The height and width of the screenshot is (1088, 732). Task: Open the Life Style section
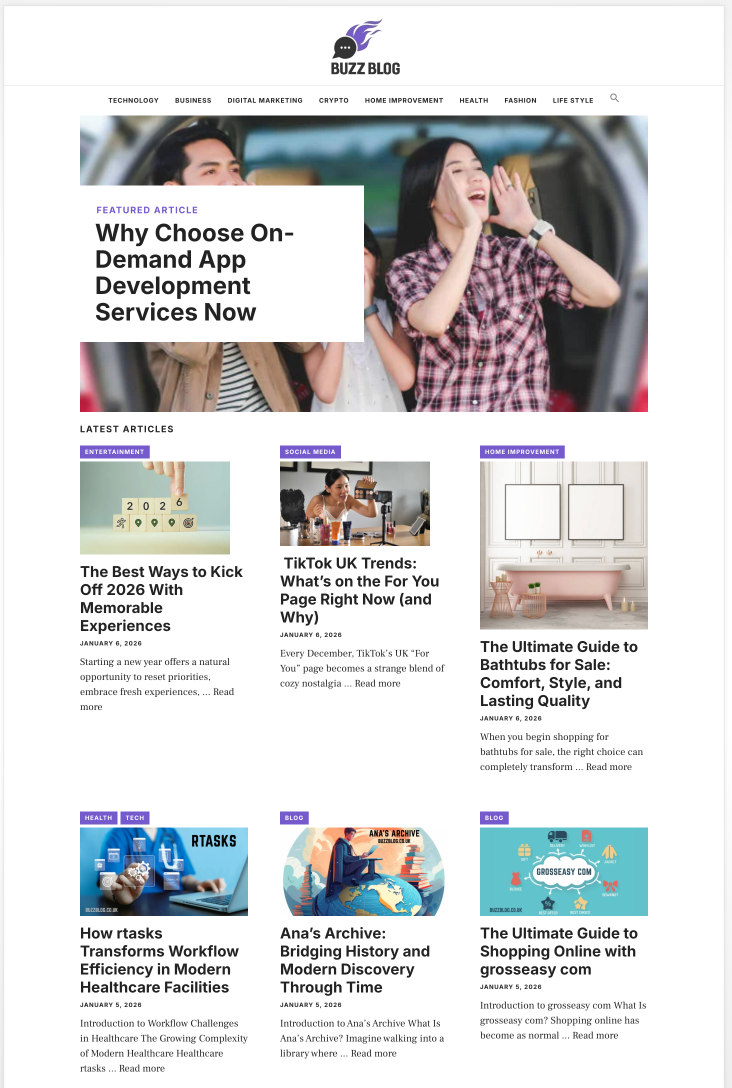pos(573,101)
